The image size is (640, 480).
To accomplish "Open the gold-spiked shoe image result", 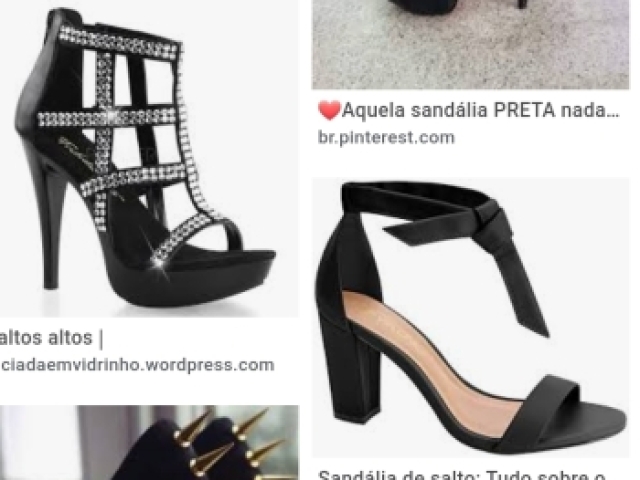I will (x=150, y=445).
